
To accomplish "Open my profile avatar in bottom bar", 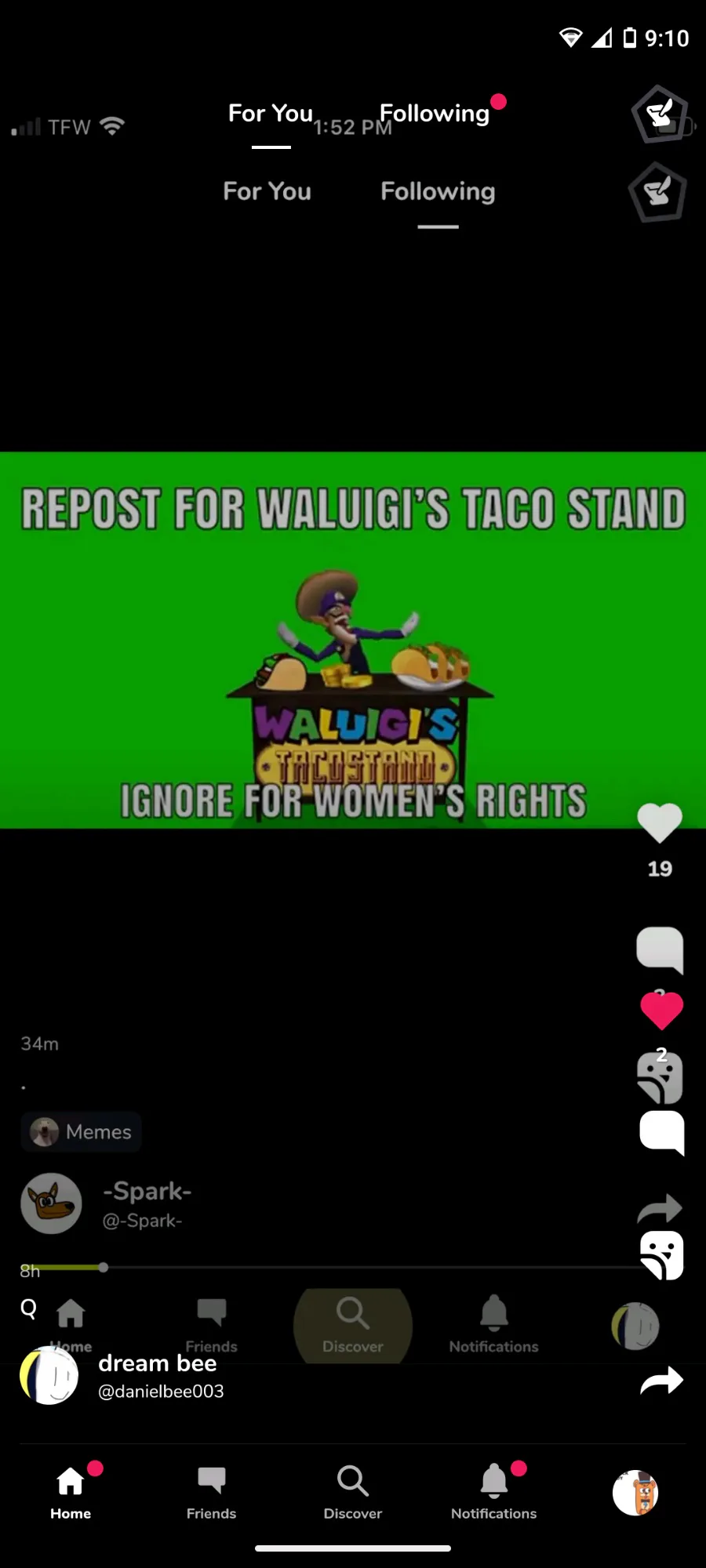I will point(635,1493).
